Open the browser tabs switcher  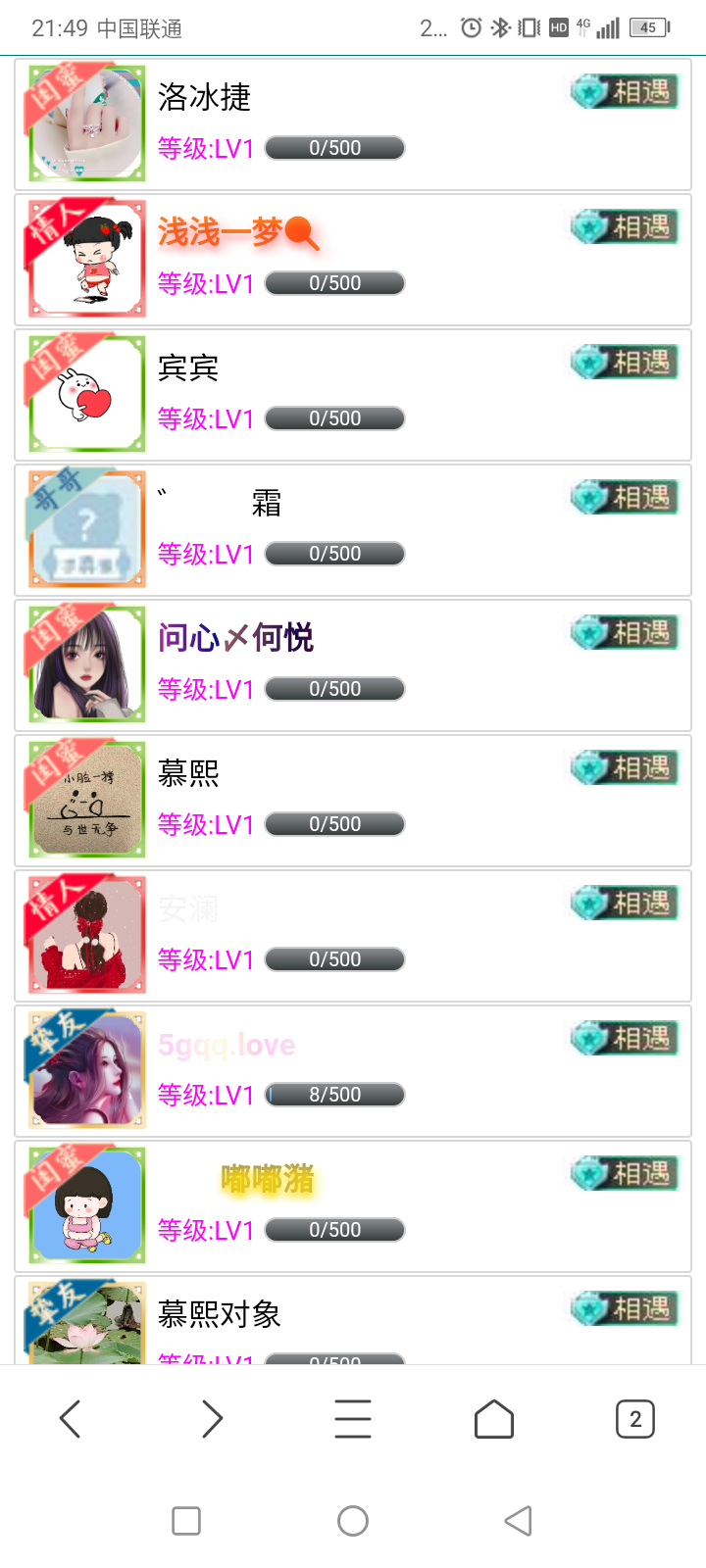coord(634,1419)
